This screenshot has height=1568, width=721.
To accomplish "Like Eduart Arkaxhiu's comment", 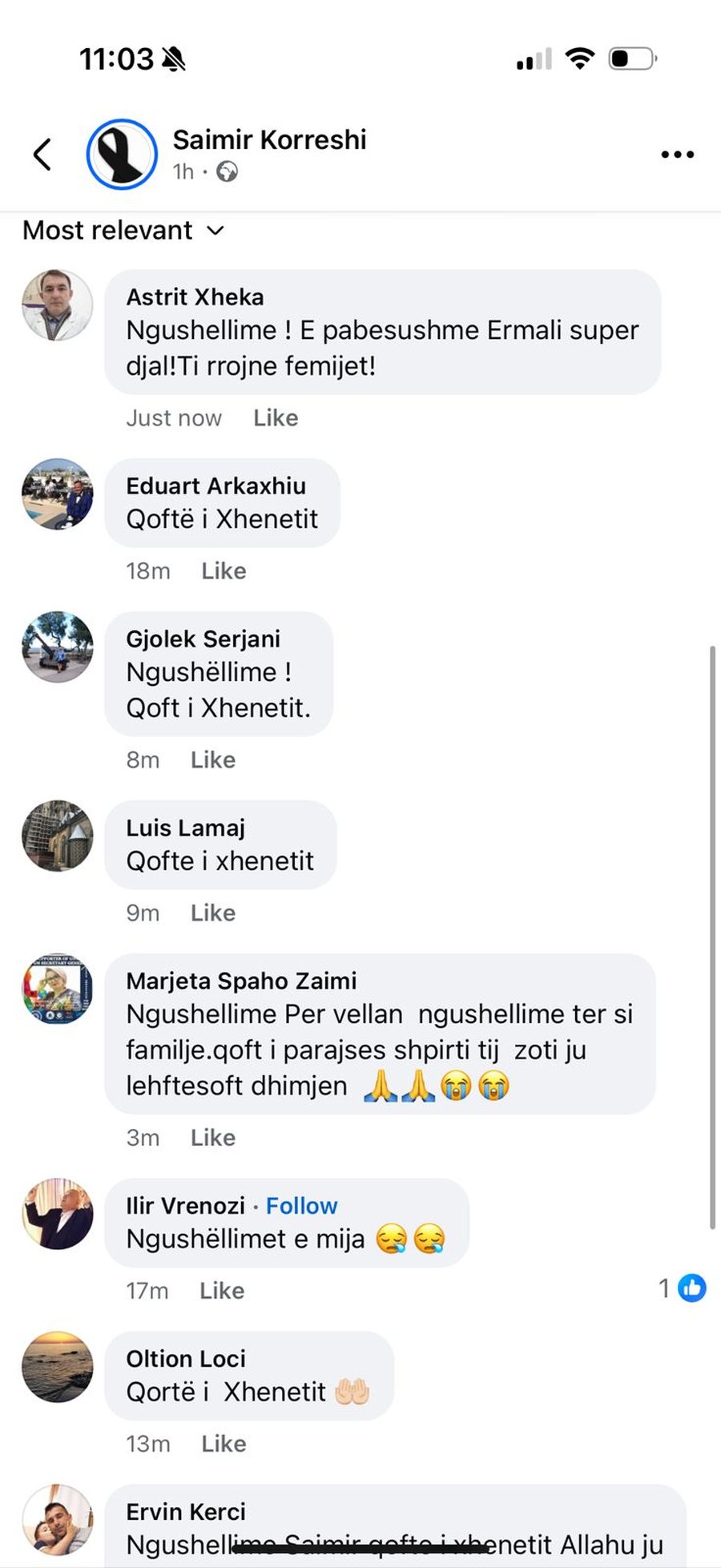I will pos(224,570).
